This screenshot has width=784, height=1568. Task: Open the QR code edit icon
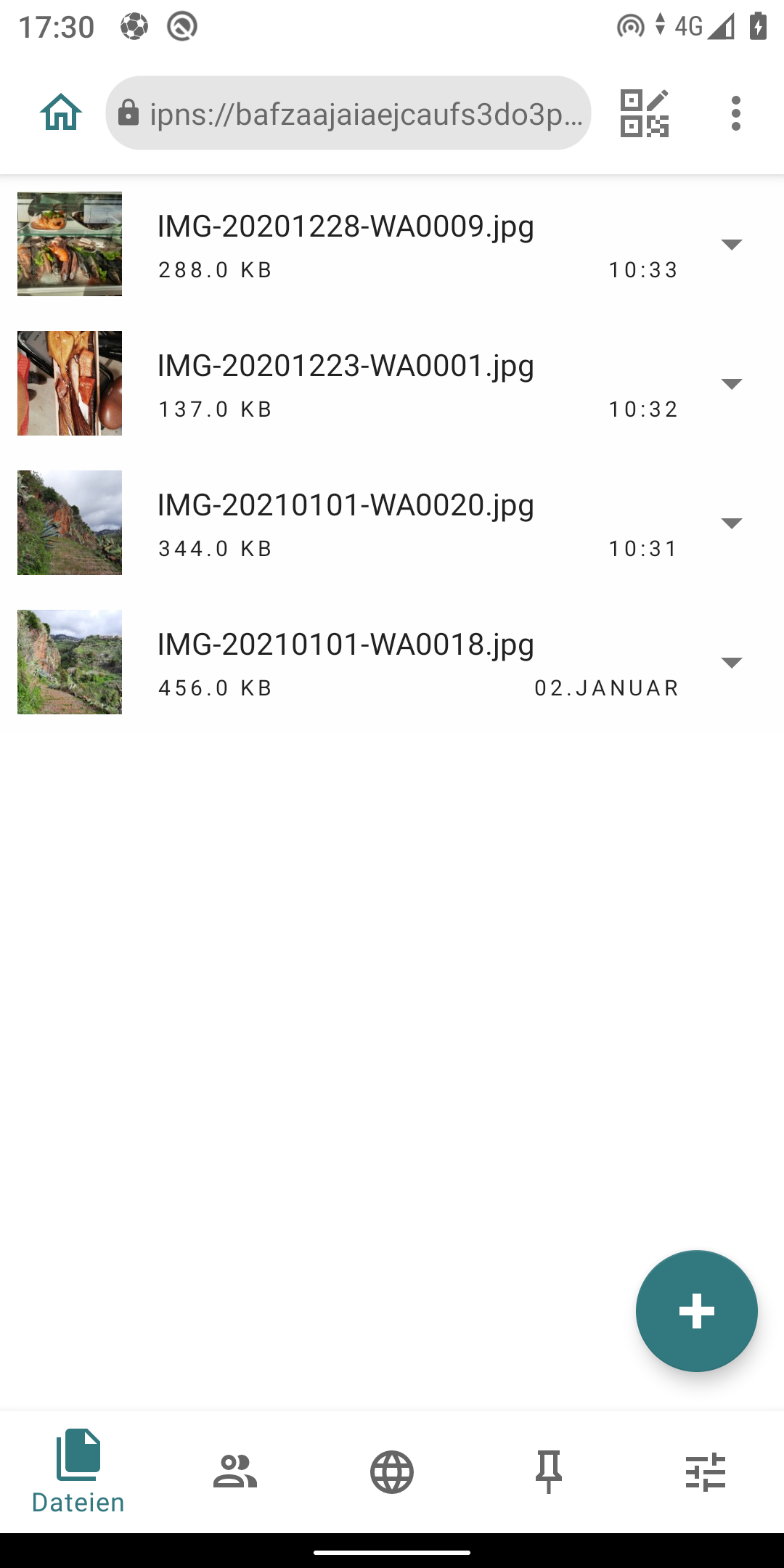click(645, 113)
